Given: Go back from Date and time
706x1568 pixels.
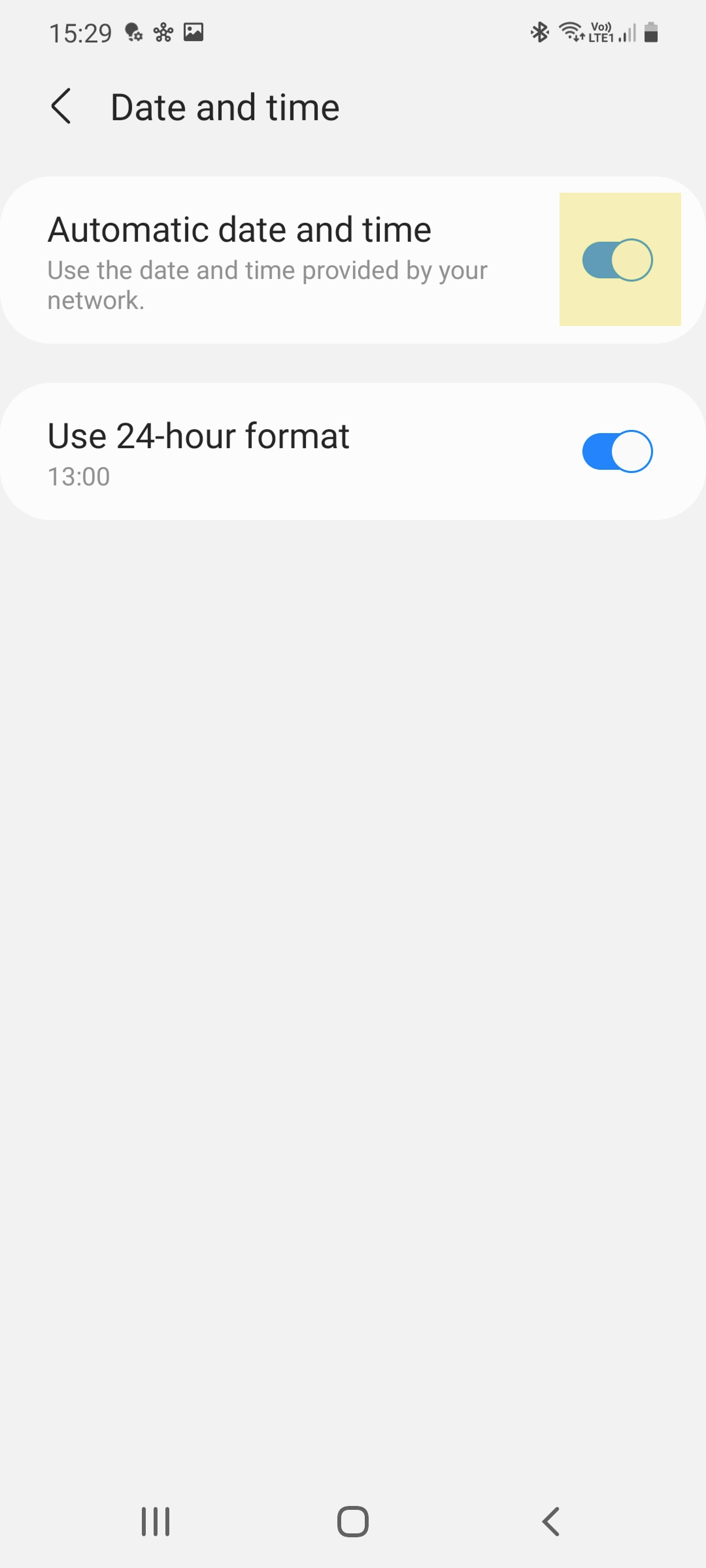Looking at the screenshot, I should (x=61, y=106).
